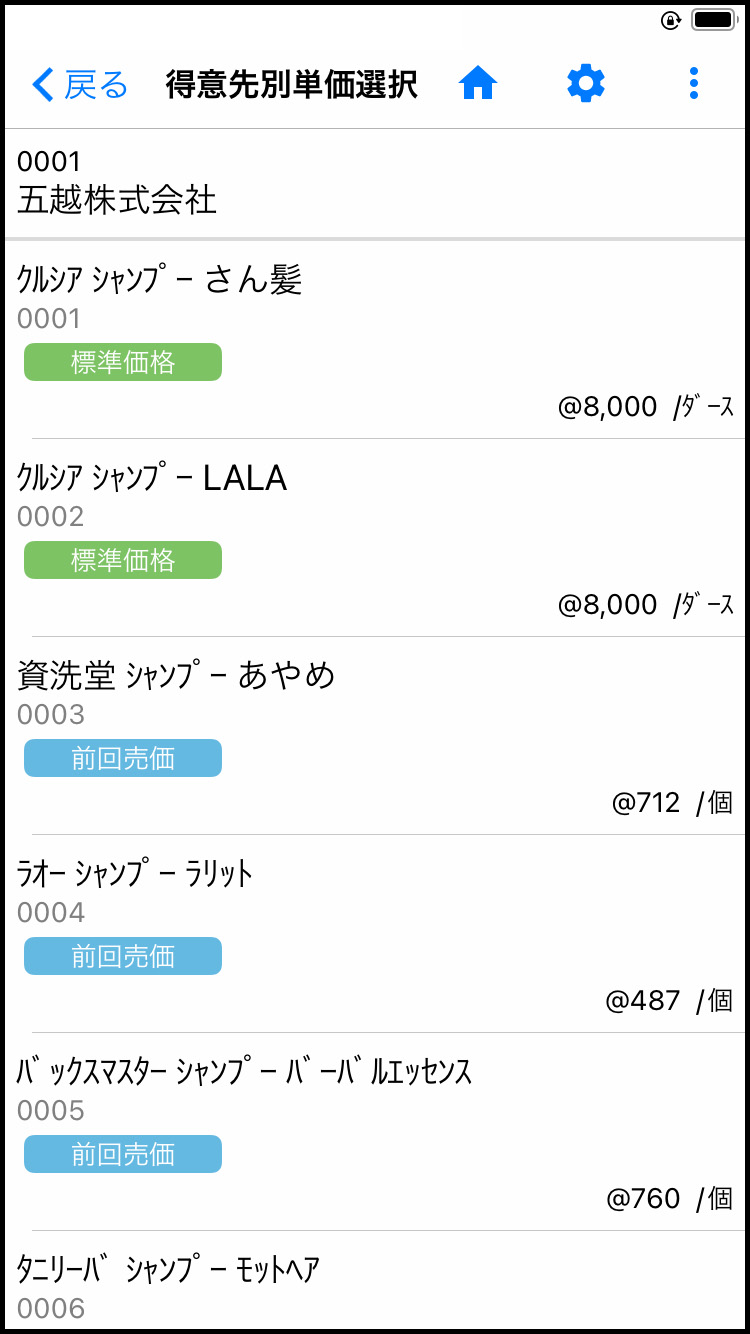Select クルシア シャンプー さん髪 item 0001
The image size is (750, 1334).
[375, 340]
